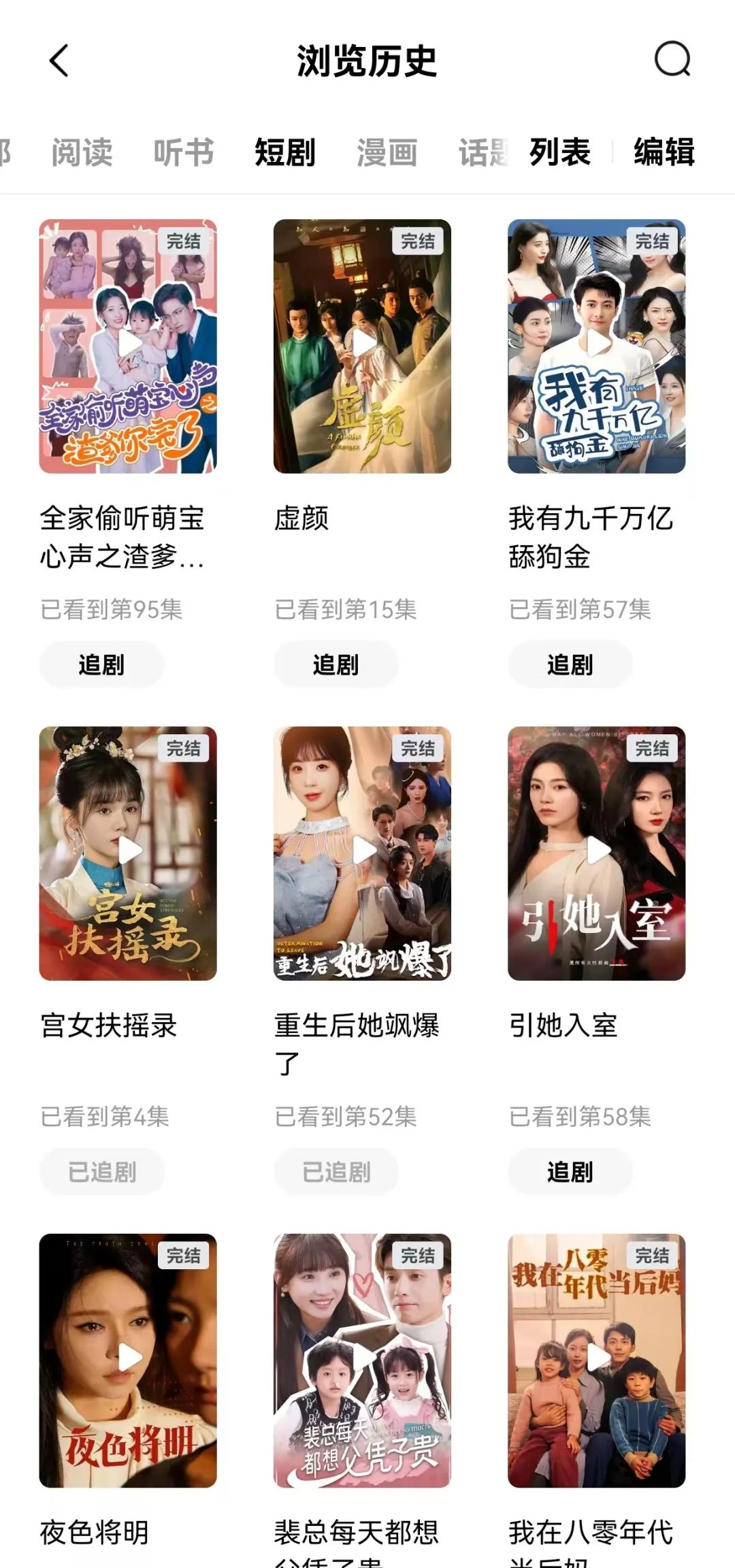Open the drama 全家偷听萌宝心声之渣爹

[x=128, y=346]
